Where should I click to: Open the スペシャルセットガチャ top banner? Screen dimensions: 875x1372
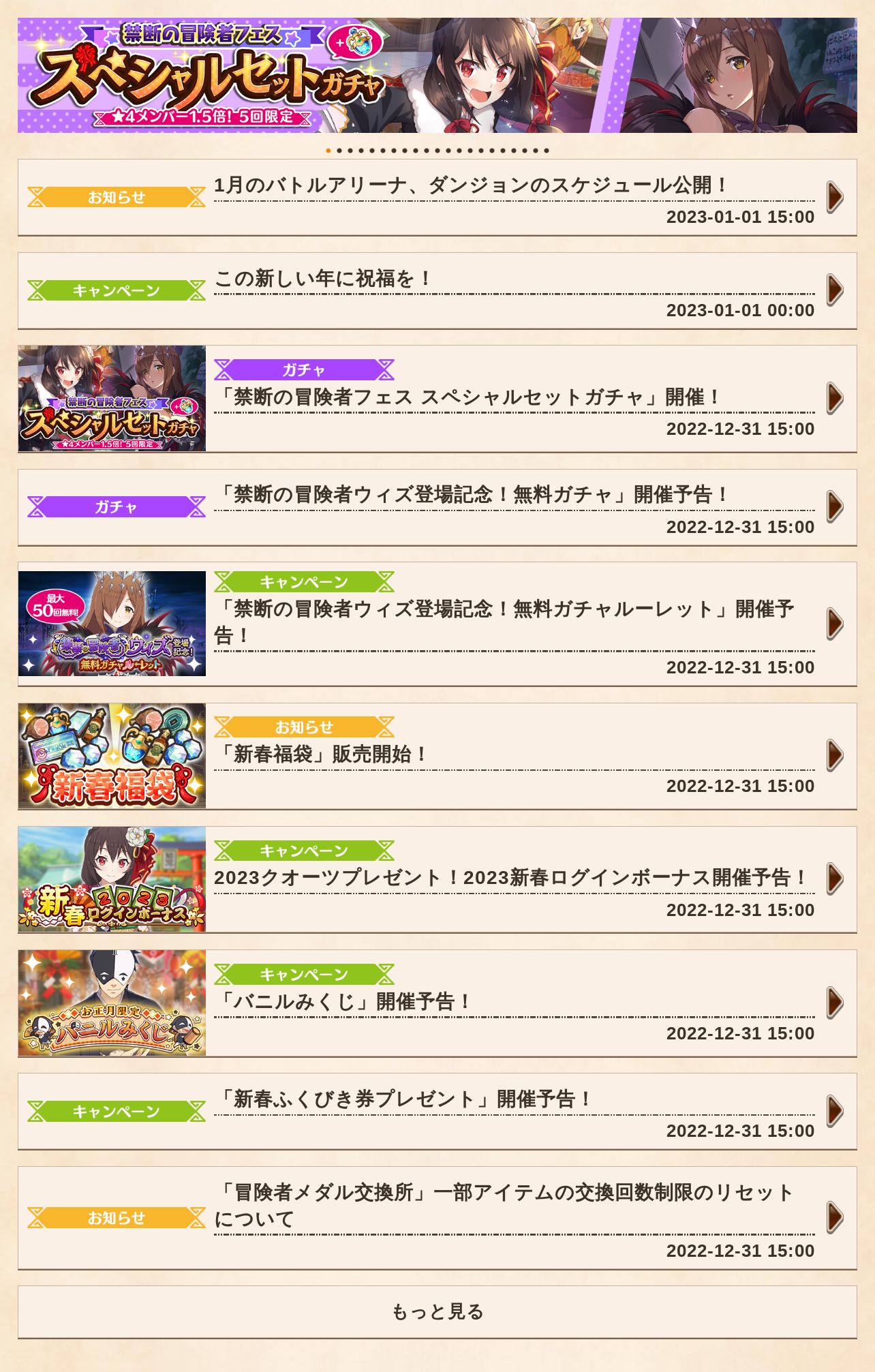(x=437, y=75)
